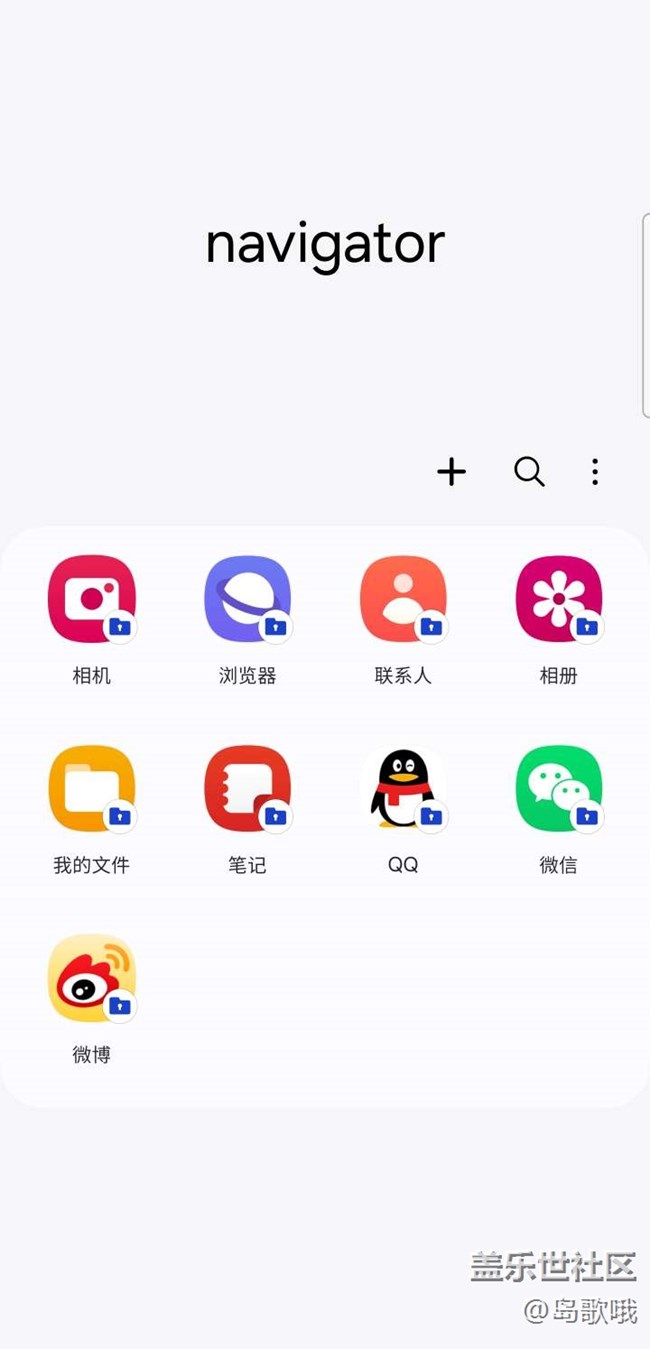Screen dimensions: 650x1349
Task: Open the 浏览器 browser app
Action: click(x=247, y=599)
